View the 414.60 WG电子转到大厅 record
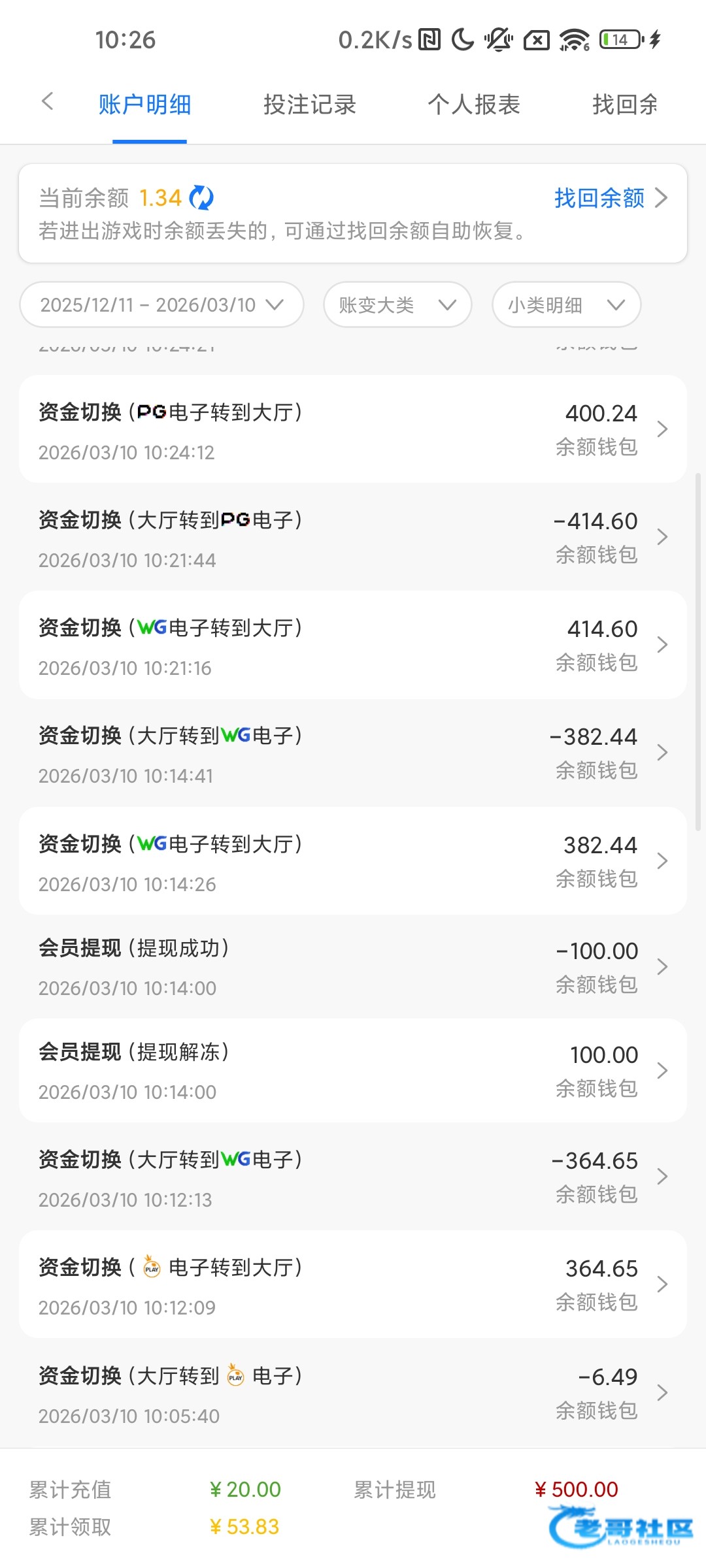Image resolution: width=706 pixels, height=1568 pixels. click(353, 645)
